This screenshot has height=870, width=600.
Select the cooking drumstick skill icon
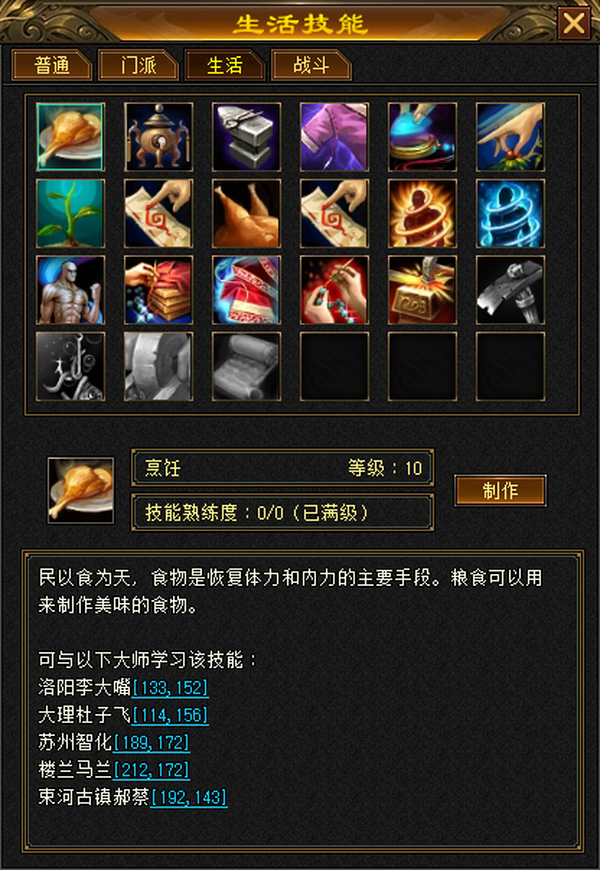point(70,136)
